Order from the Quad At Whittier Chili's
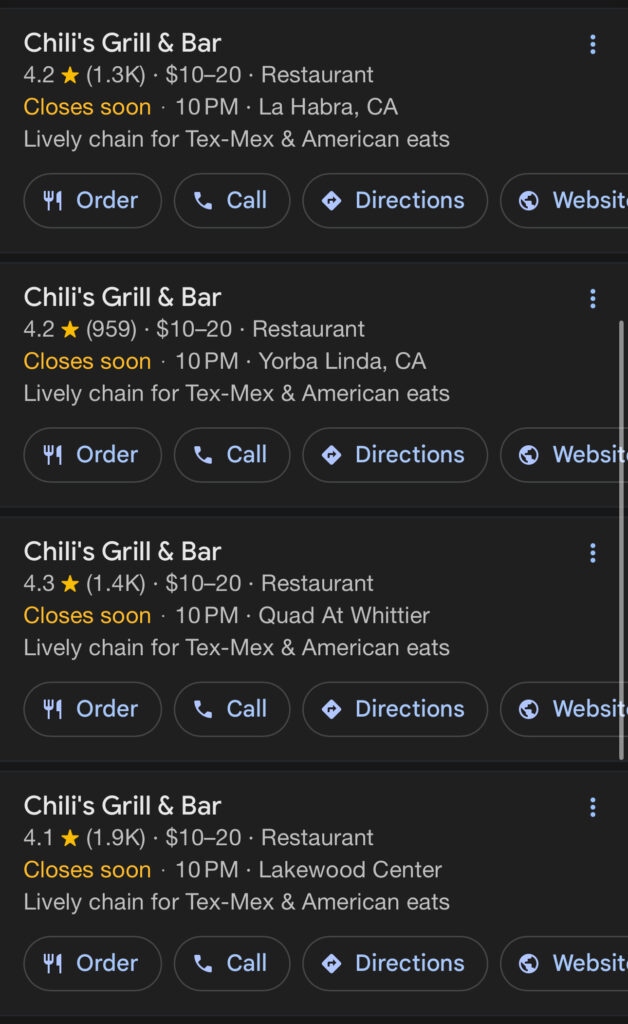The image size is (628, 1024). coord(92,708)
